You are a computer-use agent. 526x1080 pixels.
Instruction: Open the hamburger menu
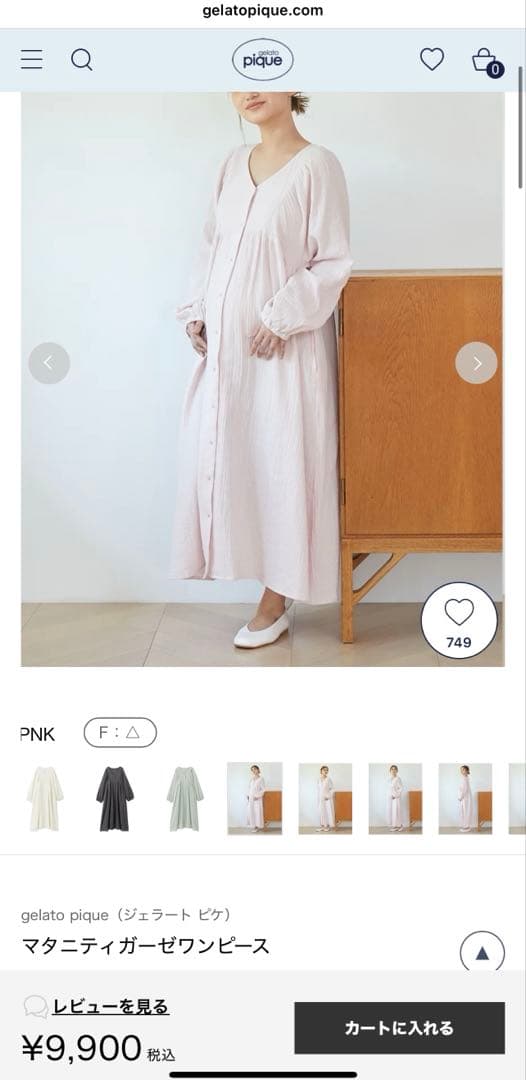[32, 60]
